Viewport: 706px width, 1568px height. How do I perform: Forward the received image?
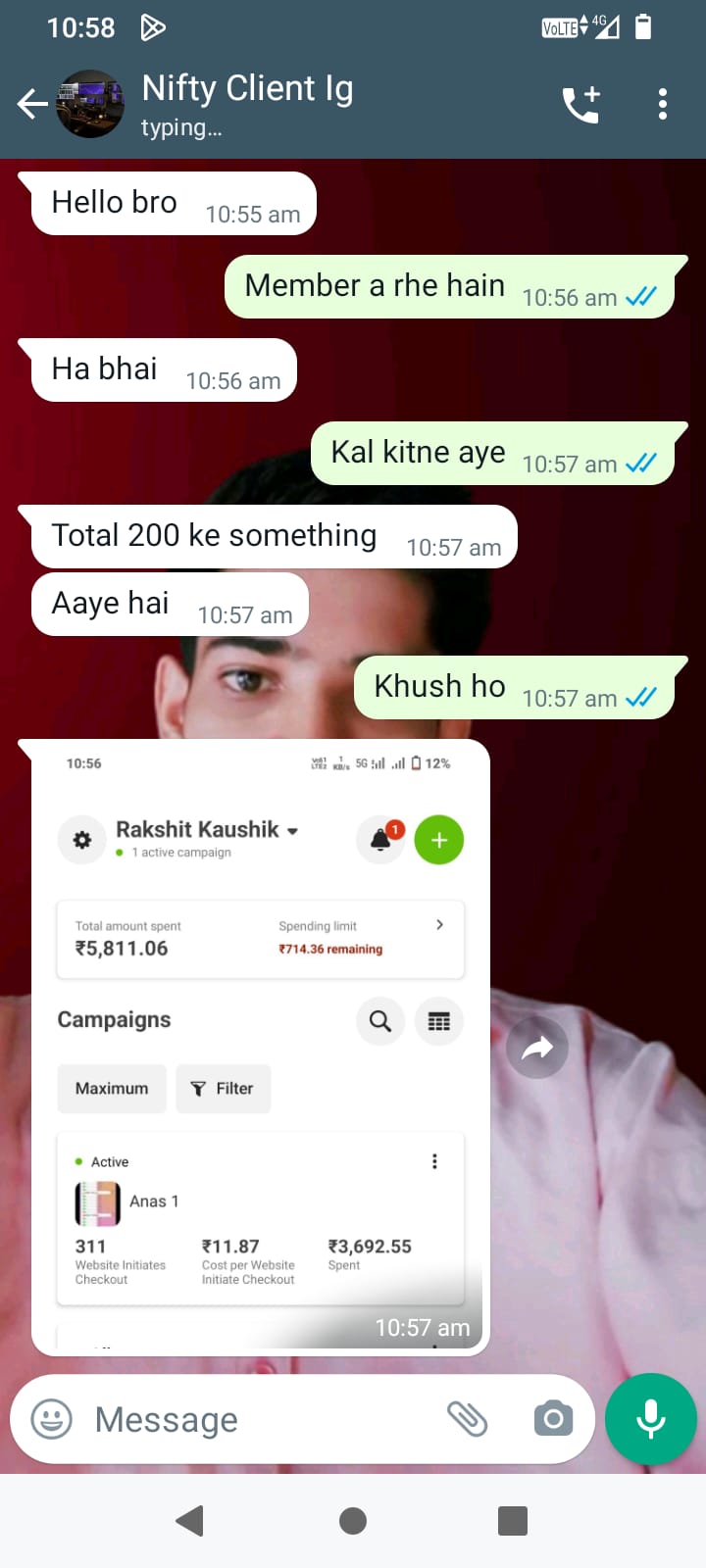[x=536, y=1049]
